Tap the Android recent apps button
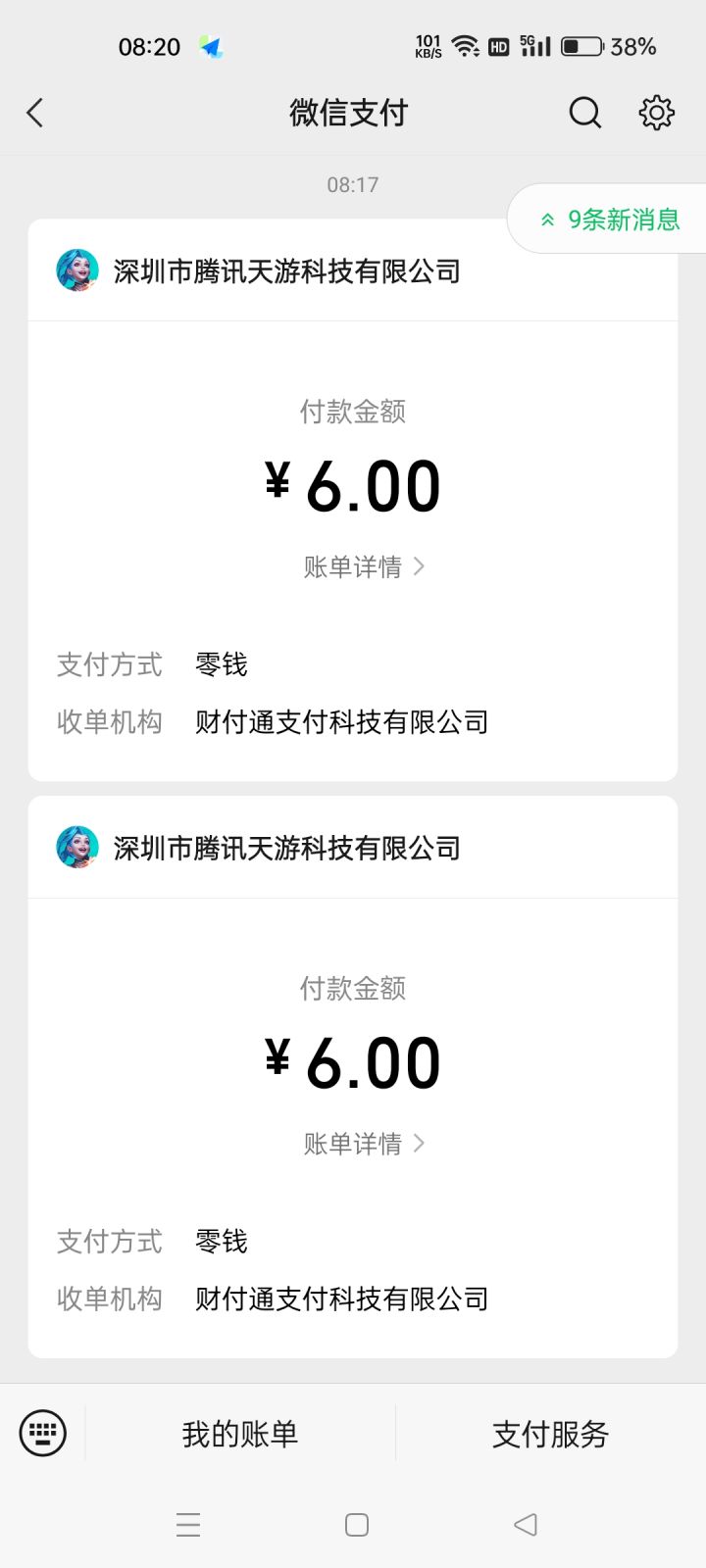This screenshot has height=1568, width=706. [188, 1524]
